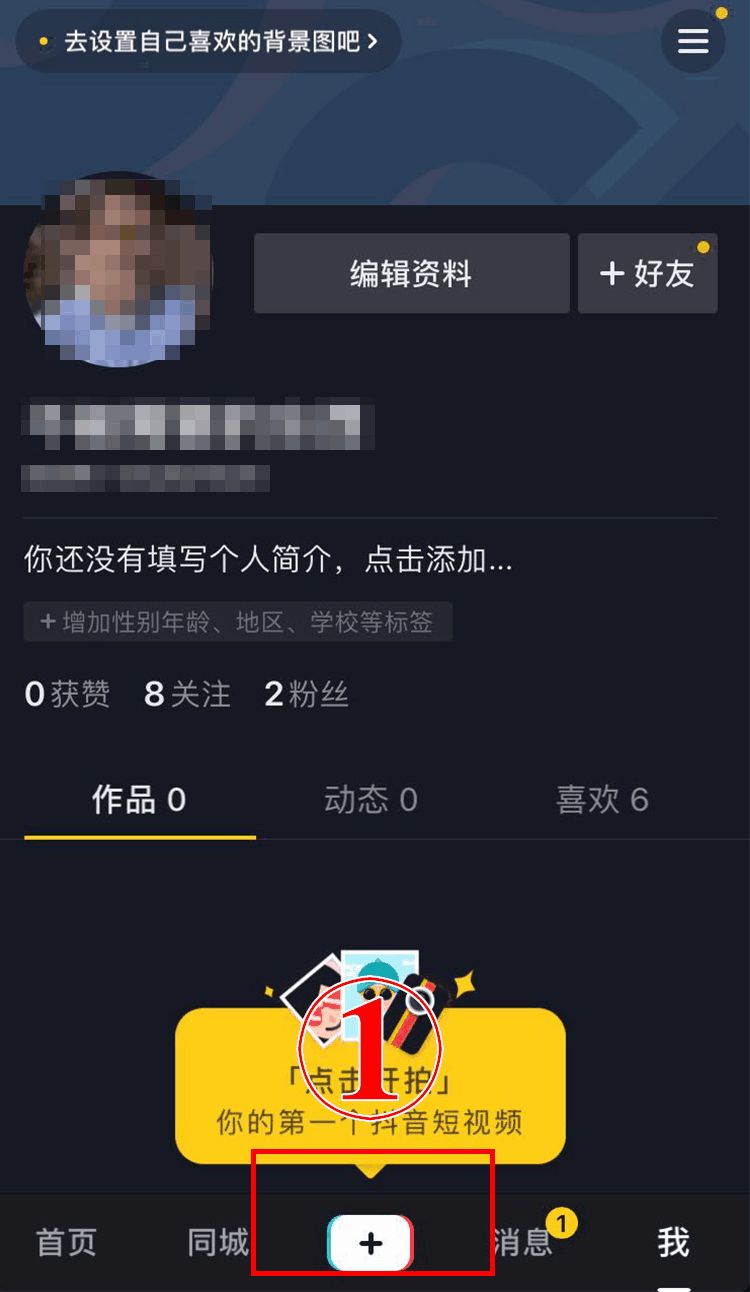Screen dimensions: 750x1292
Task: View the 关注 following list
Action: click(187, 694)
